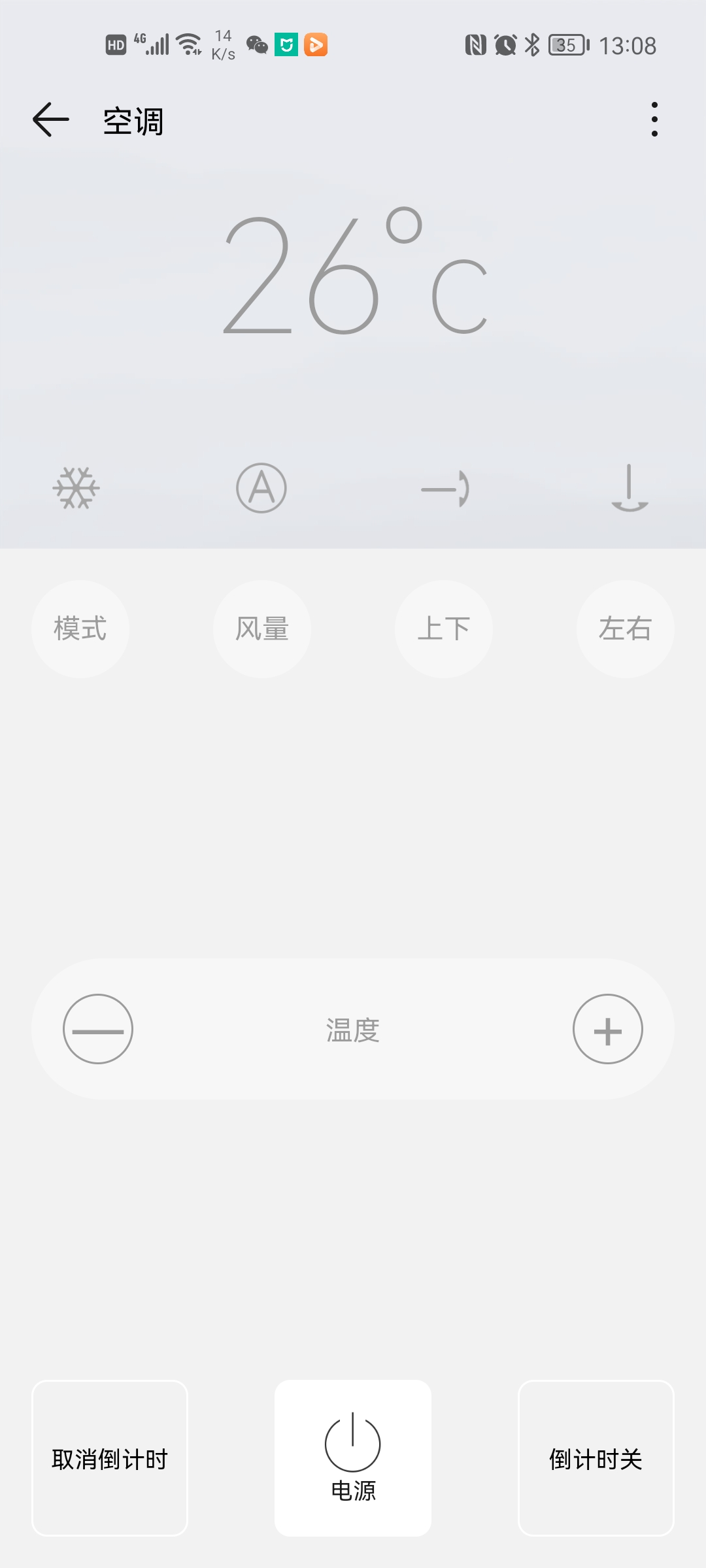Tap the Mi Home icon in the status bar
The image size is (706, 1568).
point(286,44)
